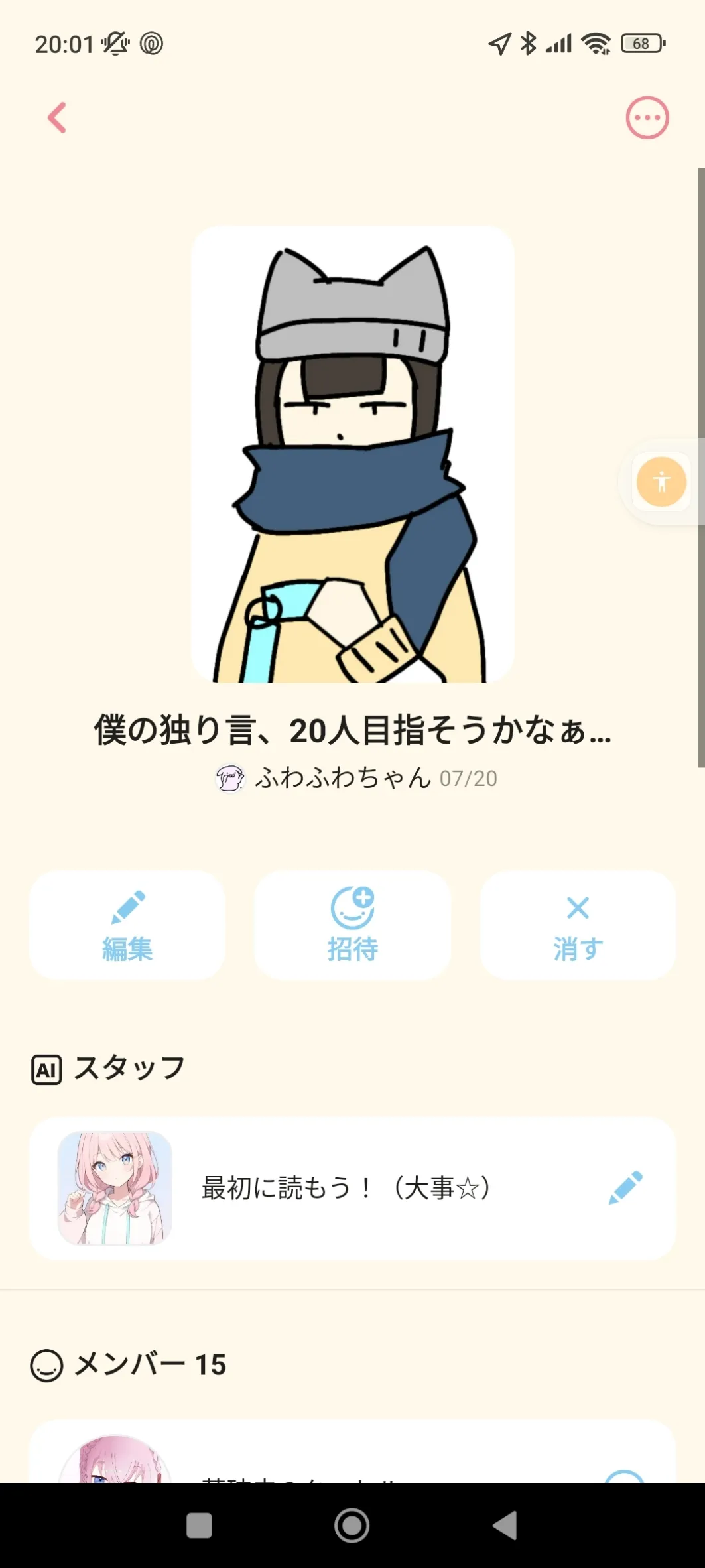Screen dimensions: 705x1568
Task: Open the staff entry 最初に読もう！（大事☆）
Action: 345,1188
